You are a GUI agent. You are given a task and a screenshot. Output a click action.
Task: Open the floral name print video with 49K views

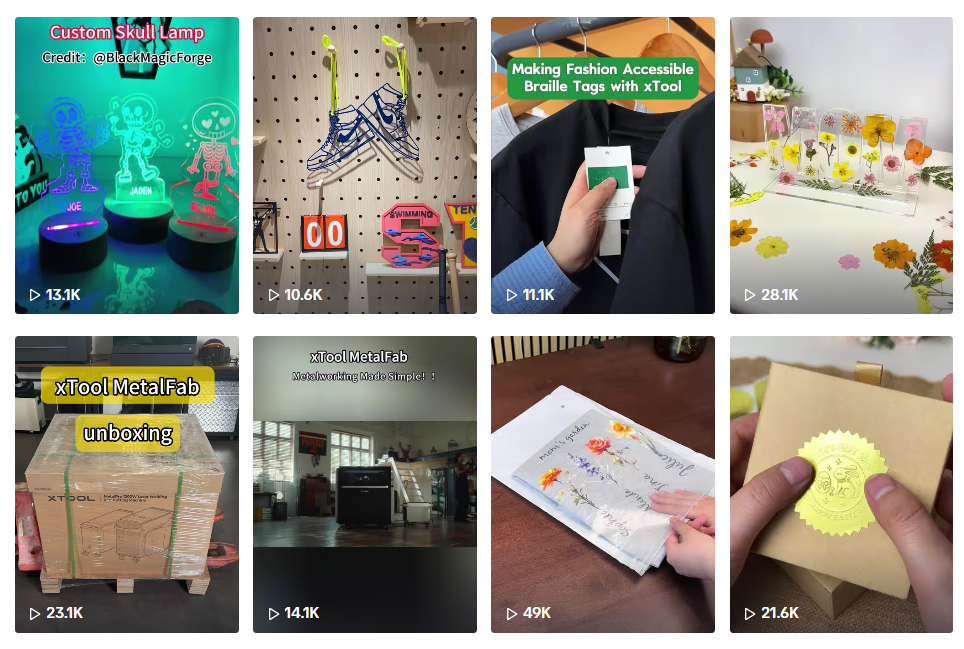(x=603, y=485)
